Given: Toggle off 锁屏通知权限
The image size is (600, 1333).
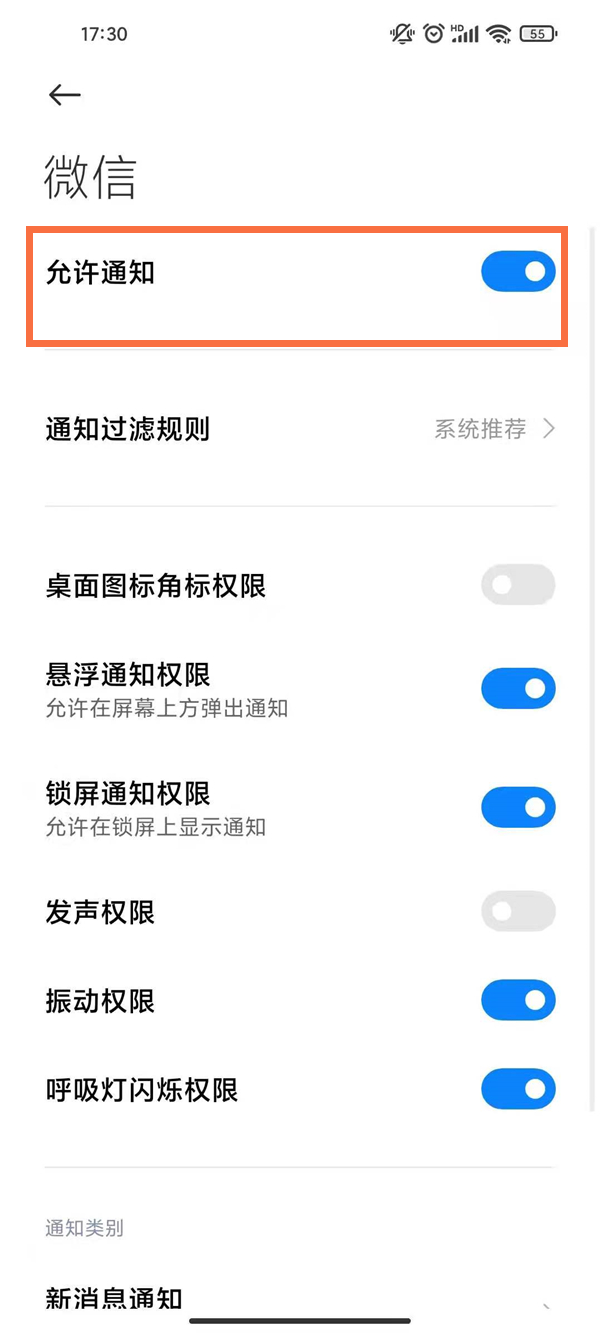Looking at the screenshot, I should 518,808.
